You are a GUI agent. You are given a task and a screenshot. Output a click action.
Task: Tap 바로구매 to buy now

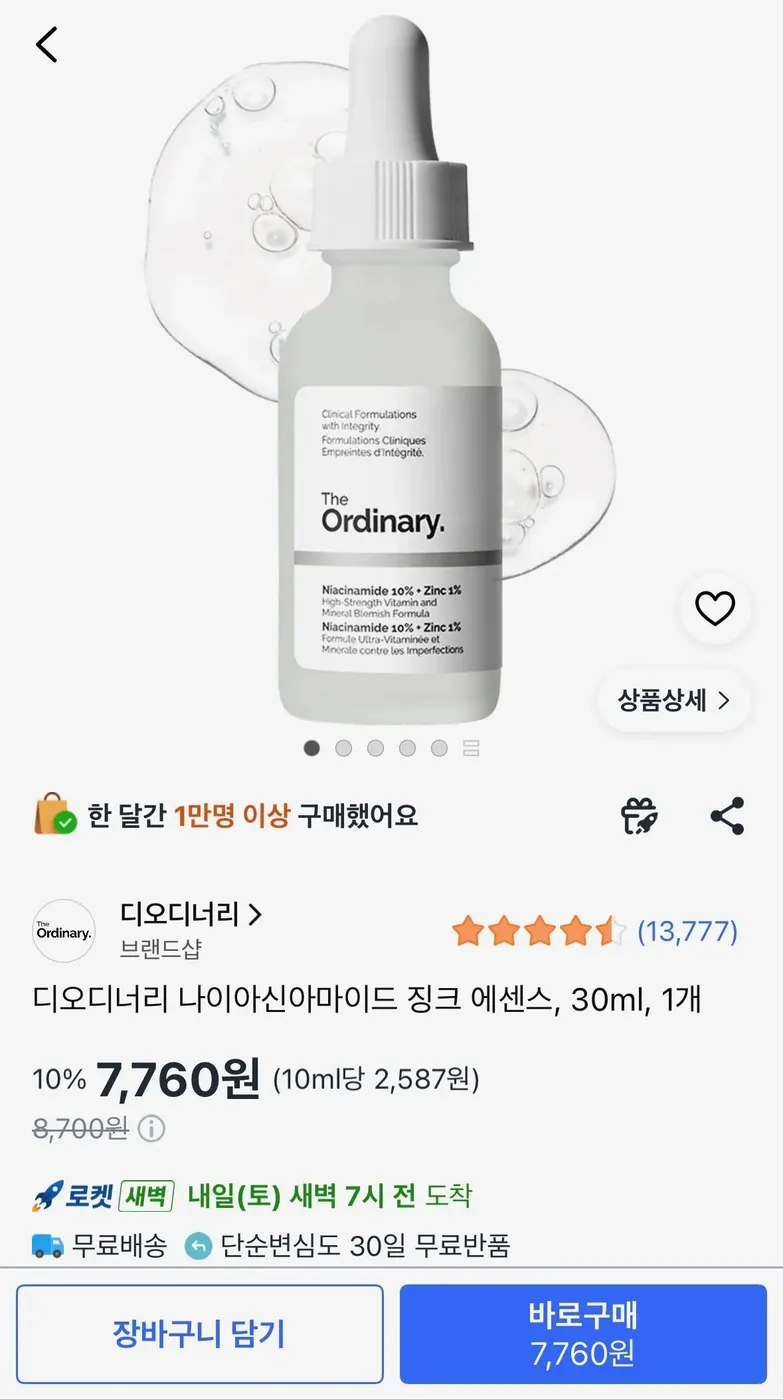583,1334
